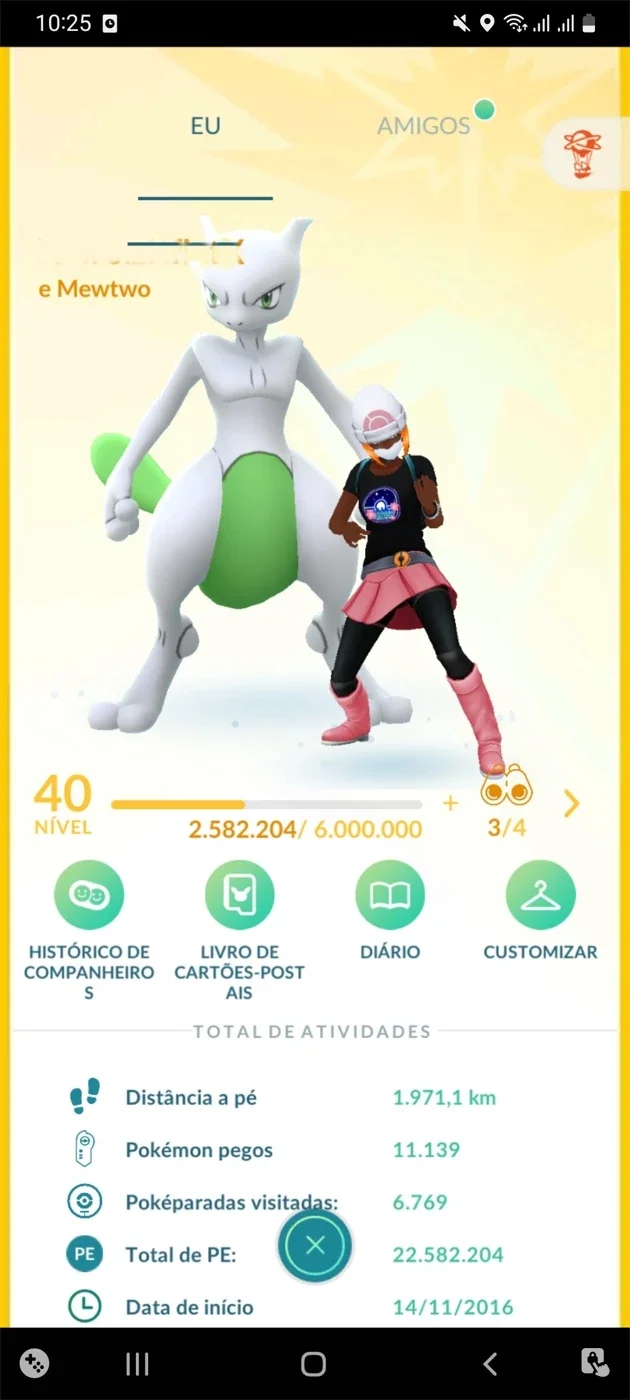Tap the plus icon beside the XP bar
Screen dimensions: 630x1400
(450, 803)
